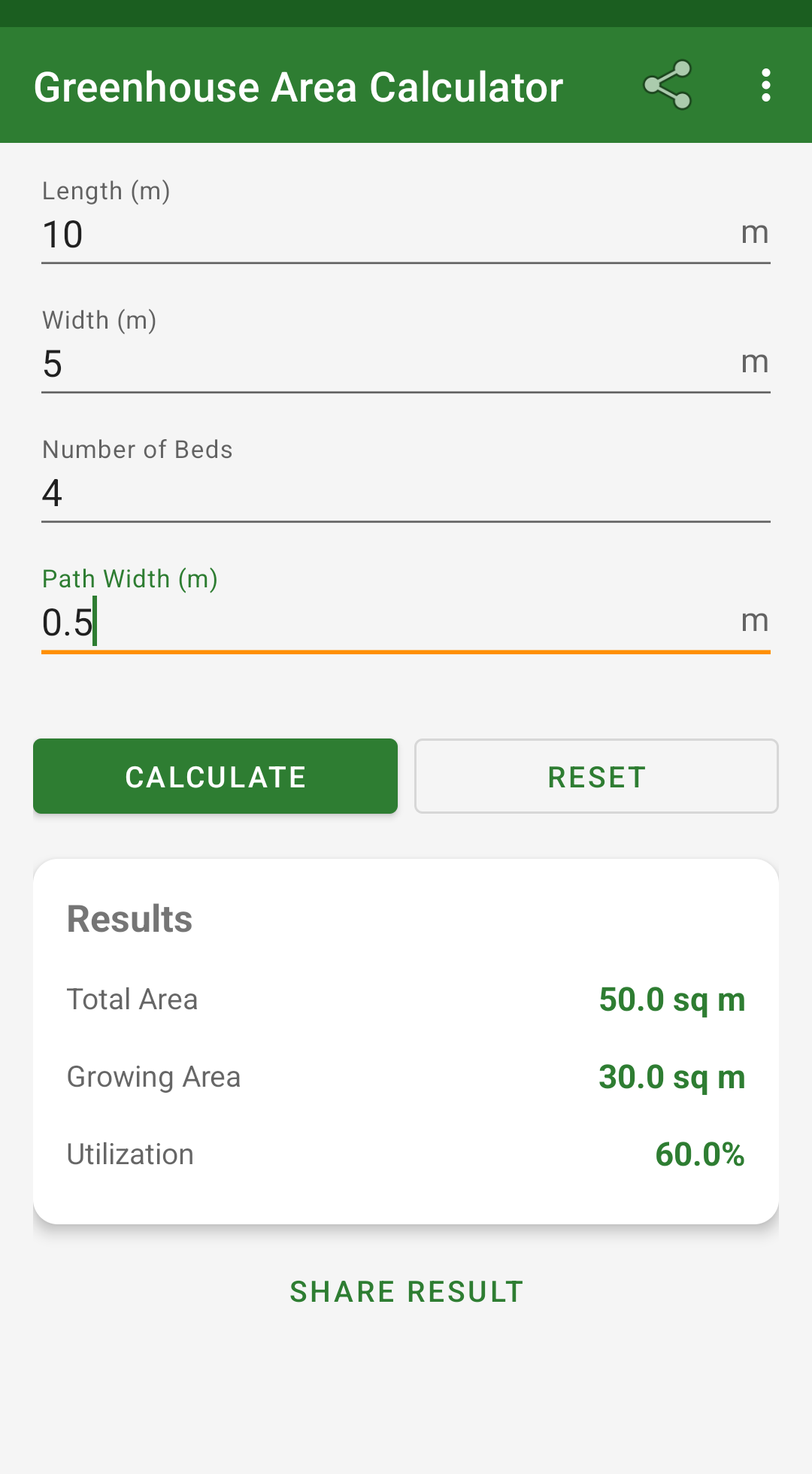The image size is (812, 1474).
Task: Click the Results heading
Action: [129, 918]
